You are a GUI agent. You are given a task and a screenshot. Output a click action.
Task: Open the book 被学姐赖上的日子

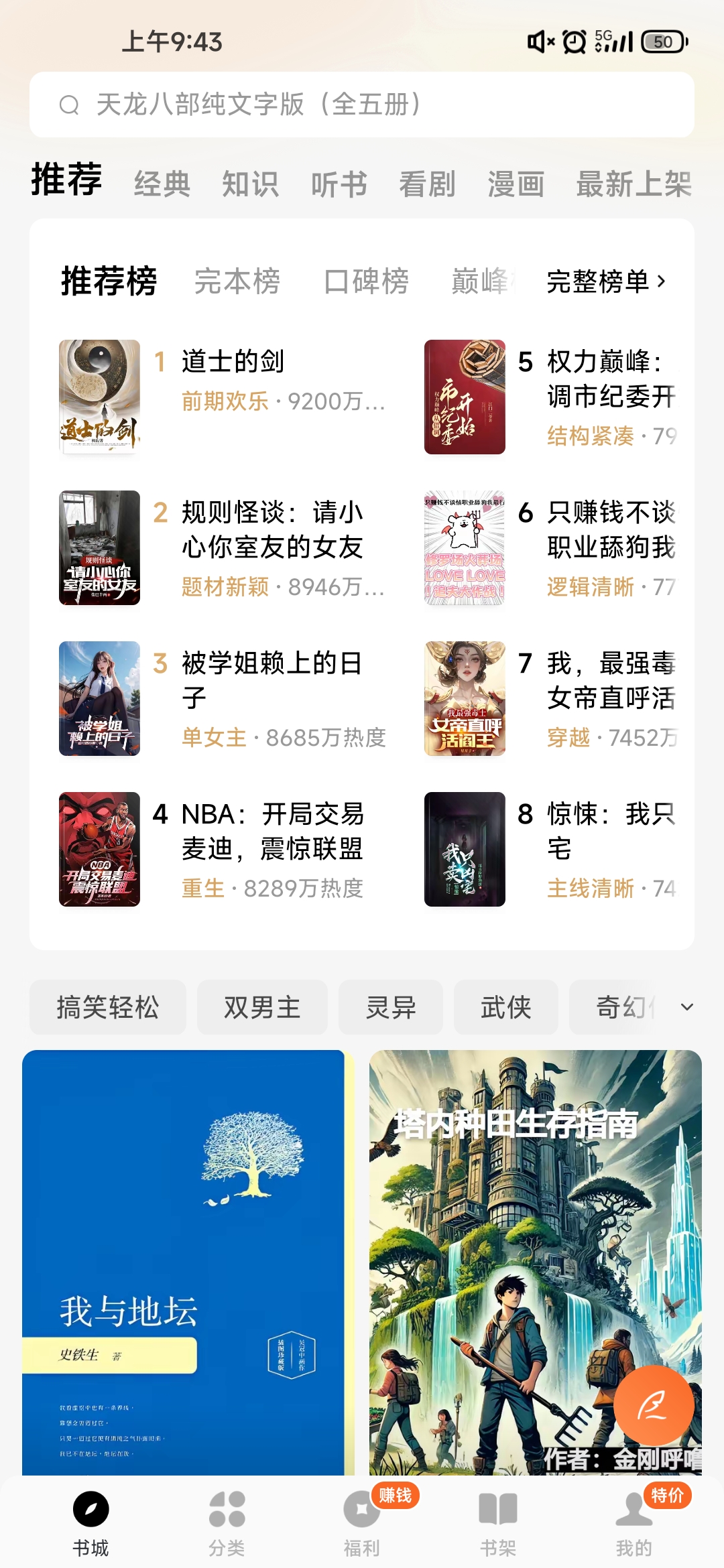pyautogui.click(x=271, y=680)
